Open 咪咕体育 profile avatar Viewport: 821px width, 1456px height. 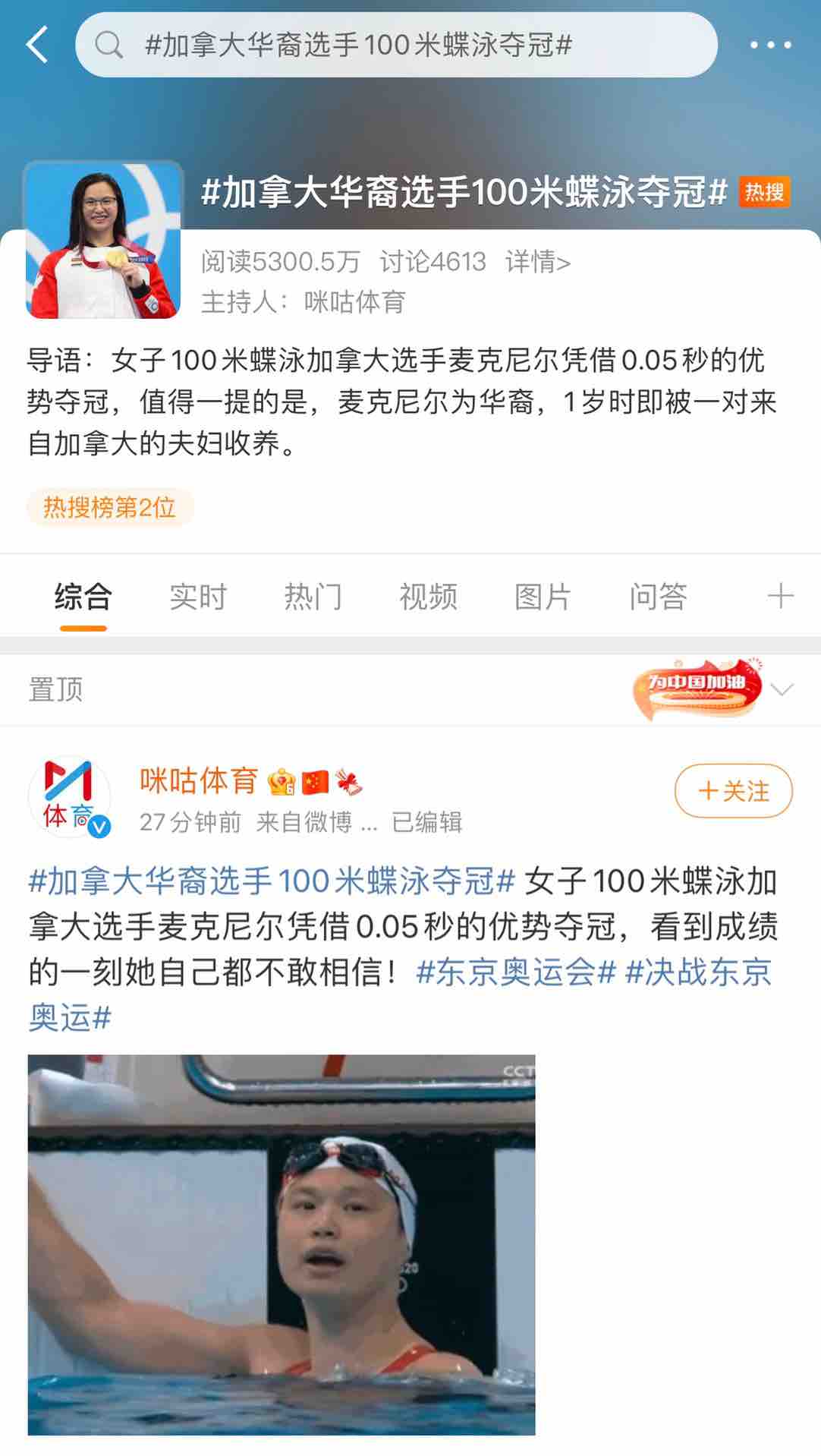[x=70, y=796]
